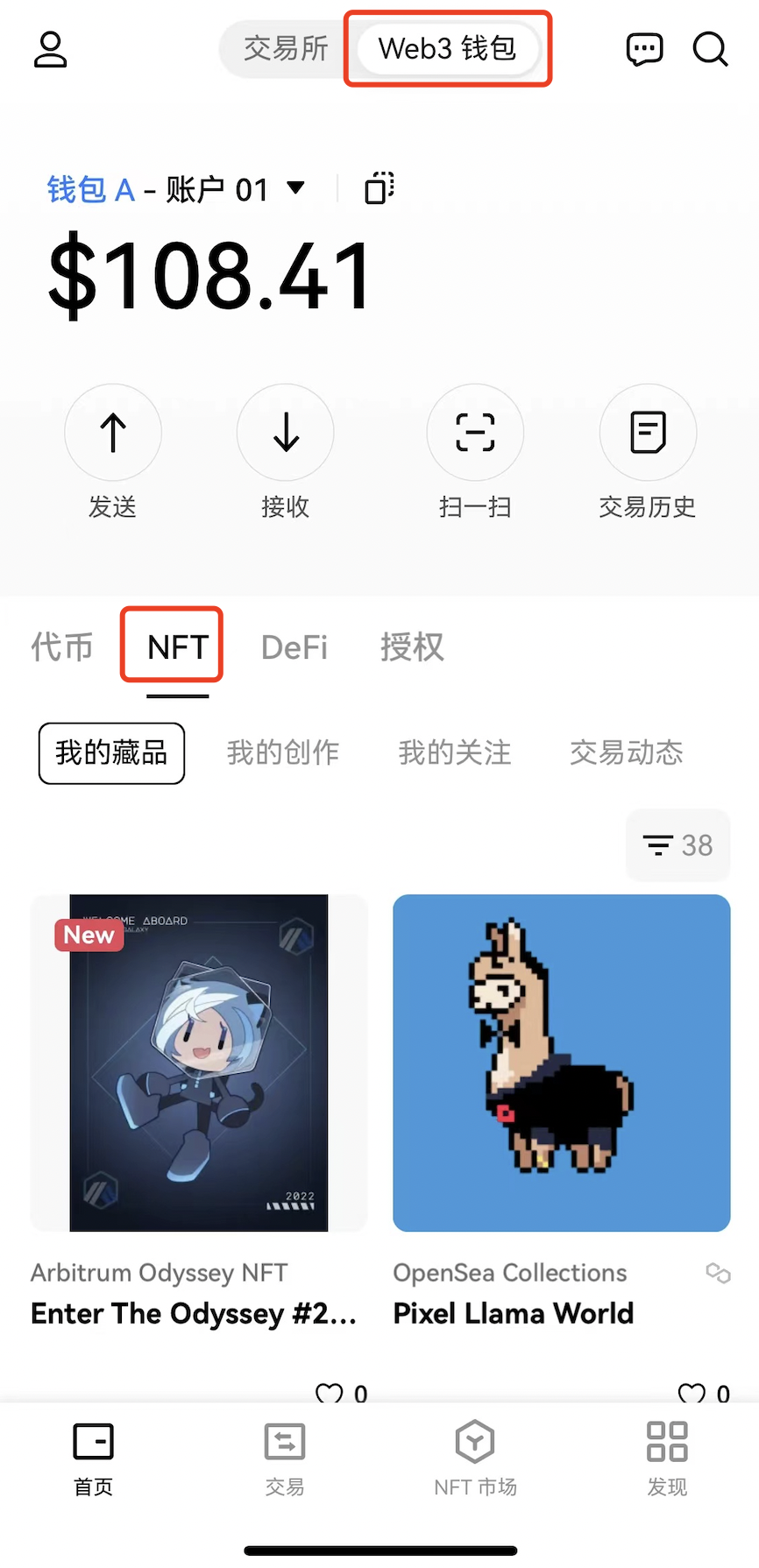Expand the 钱包 A 账户 01 account selector
This screenshot has height=1568, width=759.
175,188
